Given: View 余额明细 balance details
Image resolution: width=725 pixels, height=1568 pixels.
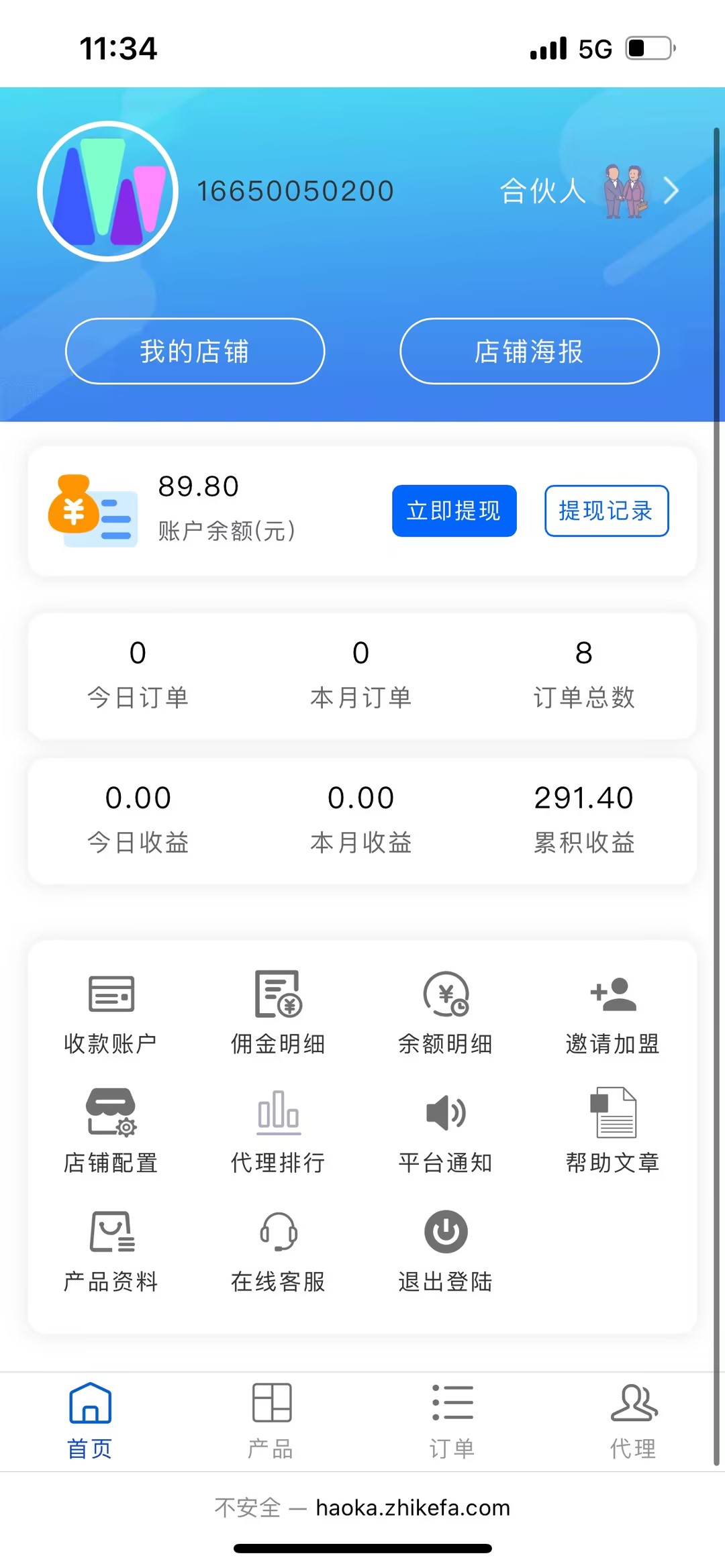Looking at the screenshot, I should pos(445,1013).
